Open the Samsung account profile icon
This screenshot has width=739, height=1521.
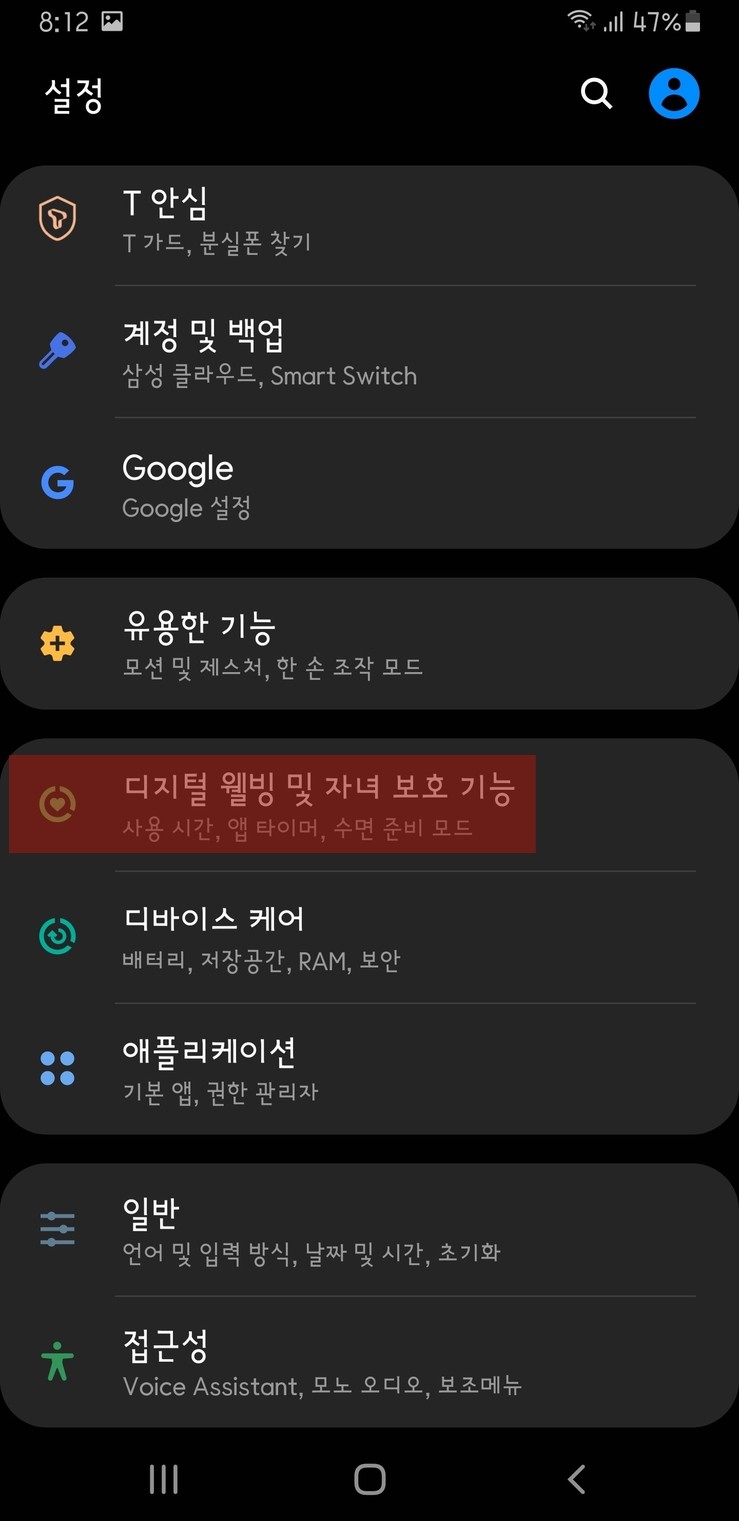coord(674,94)
